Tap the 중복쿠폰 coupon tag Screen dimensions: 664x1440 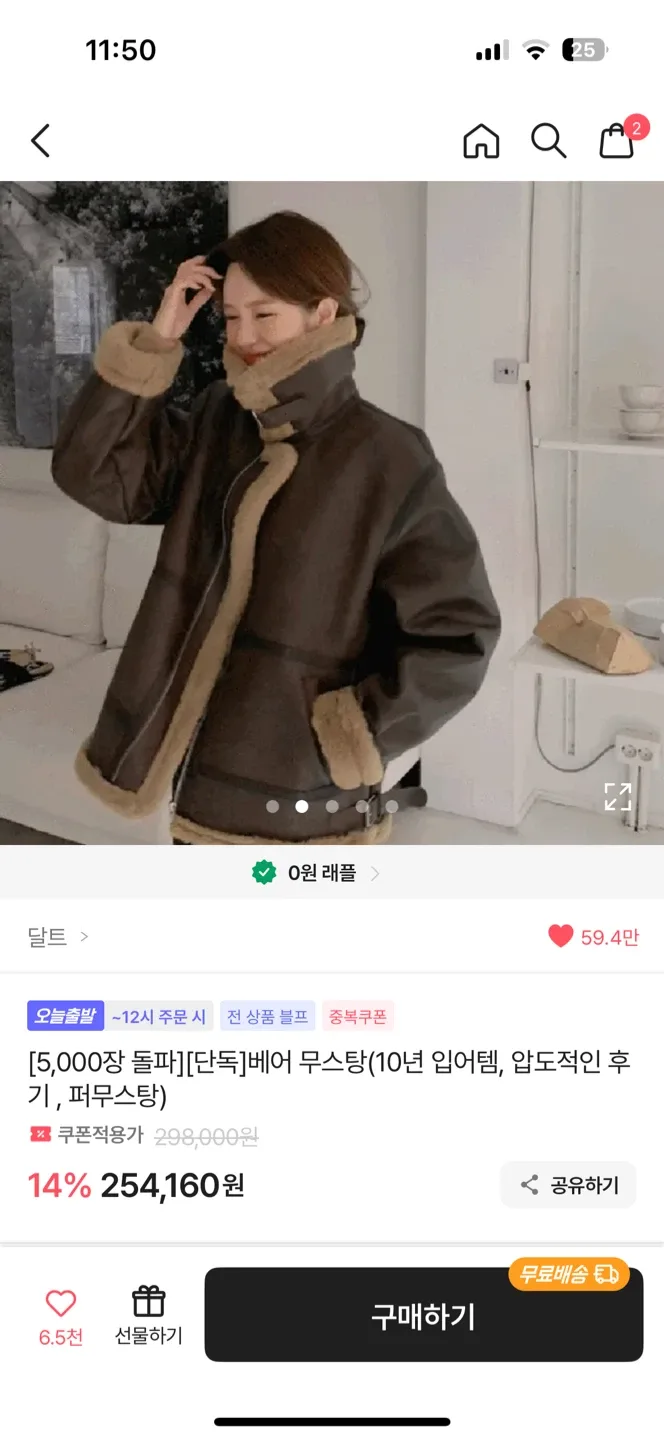pos(358,1017)
